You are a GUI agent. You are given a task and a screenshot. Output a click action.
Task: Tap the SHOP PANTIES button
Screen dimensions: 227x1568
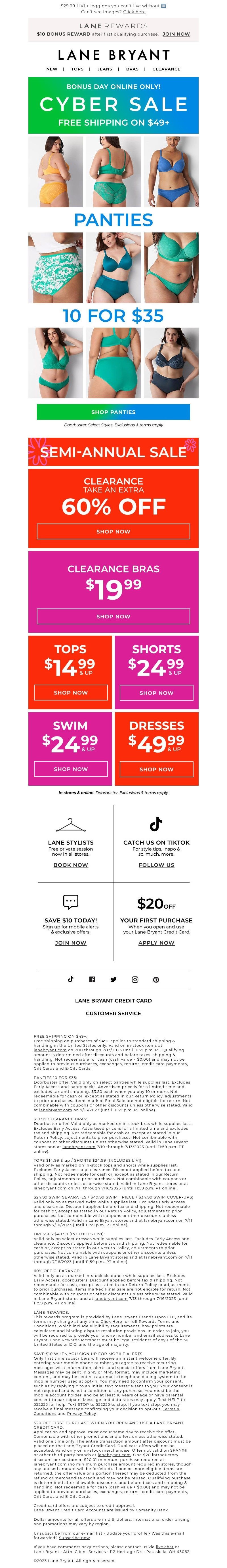point(113,412)
